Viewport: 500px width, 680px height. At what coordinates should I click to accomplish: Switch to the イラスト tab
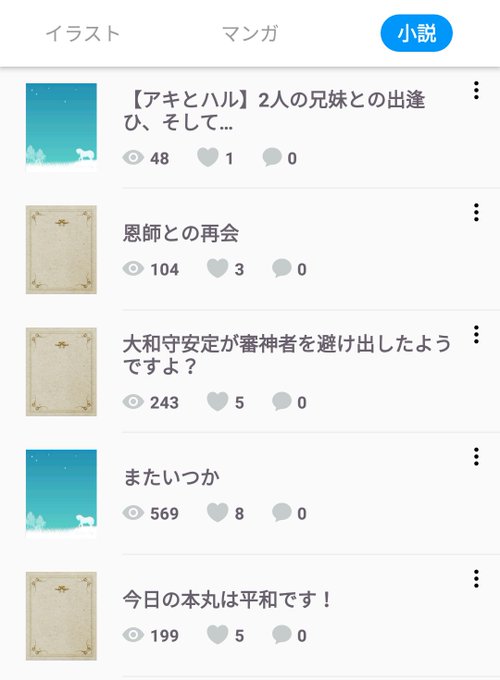tap(83, 33)
